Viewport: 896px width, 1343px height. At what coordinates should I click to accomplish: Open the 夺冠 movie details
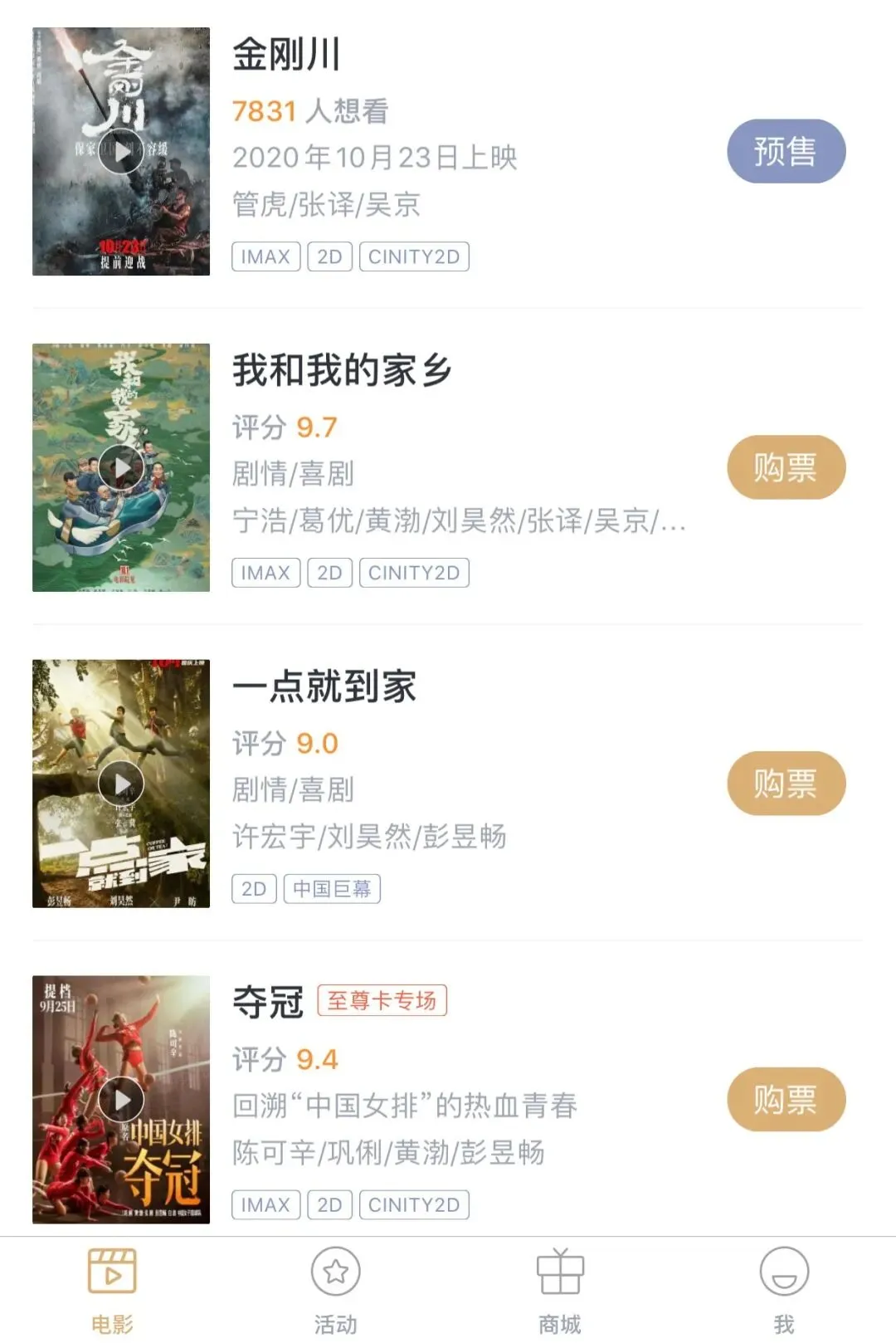point(268,1003)
